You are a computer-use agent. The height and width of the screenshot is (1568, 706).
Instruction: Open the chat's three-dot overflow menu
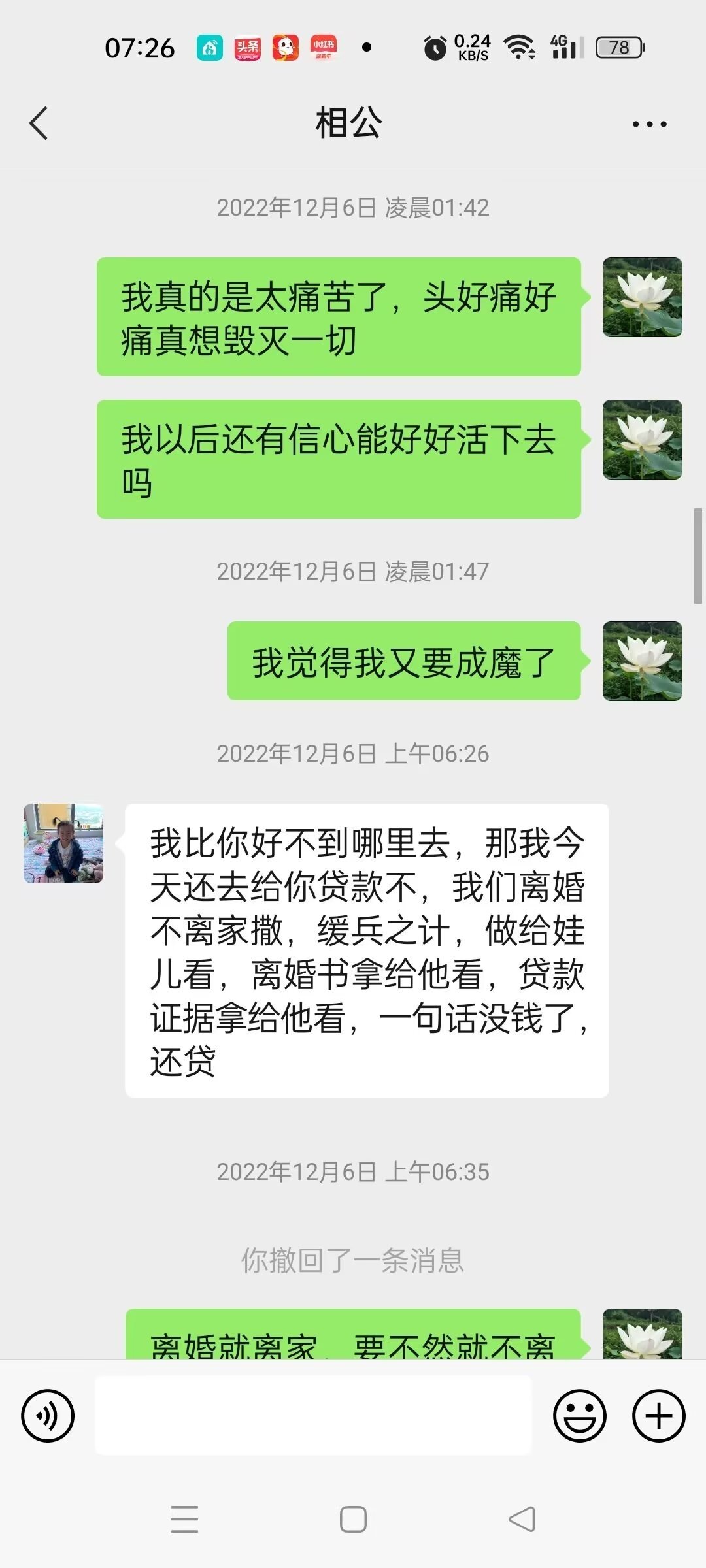649,123
